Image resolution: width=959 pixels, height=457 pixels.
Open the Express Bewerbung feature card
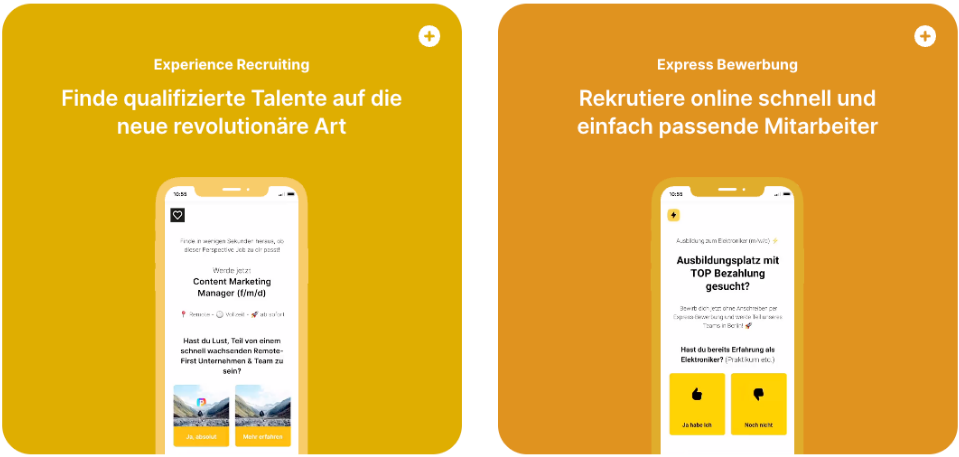pos(727,112)
